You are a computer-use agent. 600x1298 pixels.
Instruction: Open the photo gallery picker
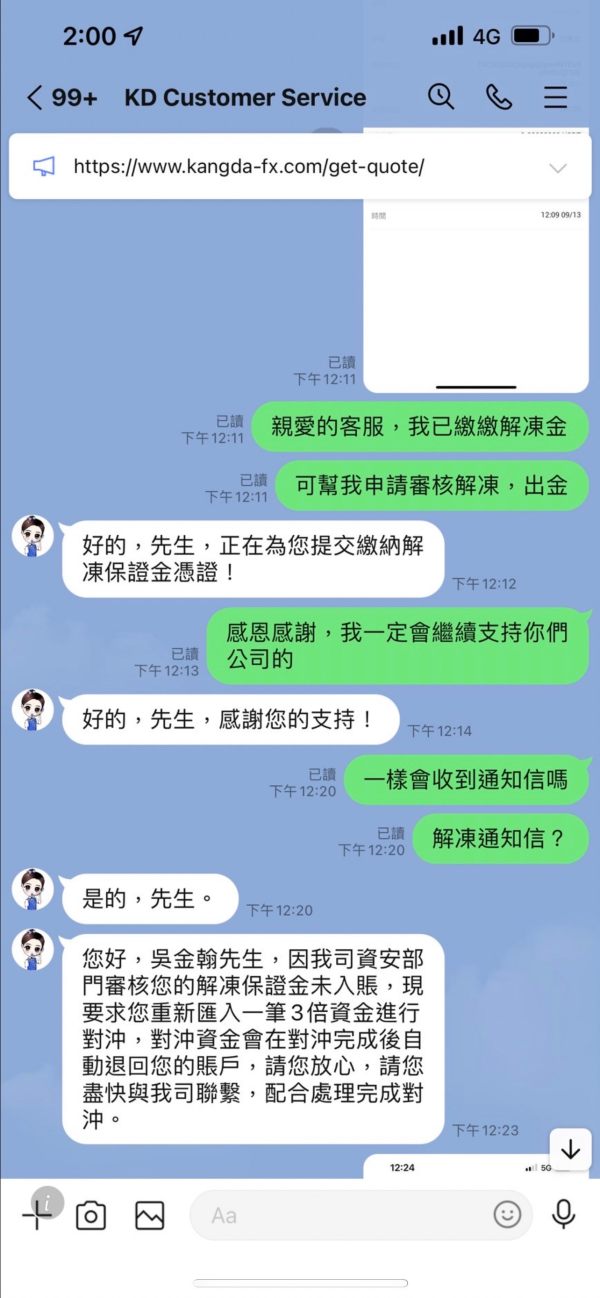click(149, 1216)
